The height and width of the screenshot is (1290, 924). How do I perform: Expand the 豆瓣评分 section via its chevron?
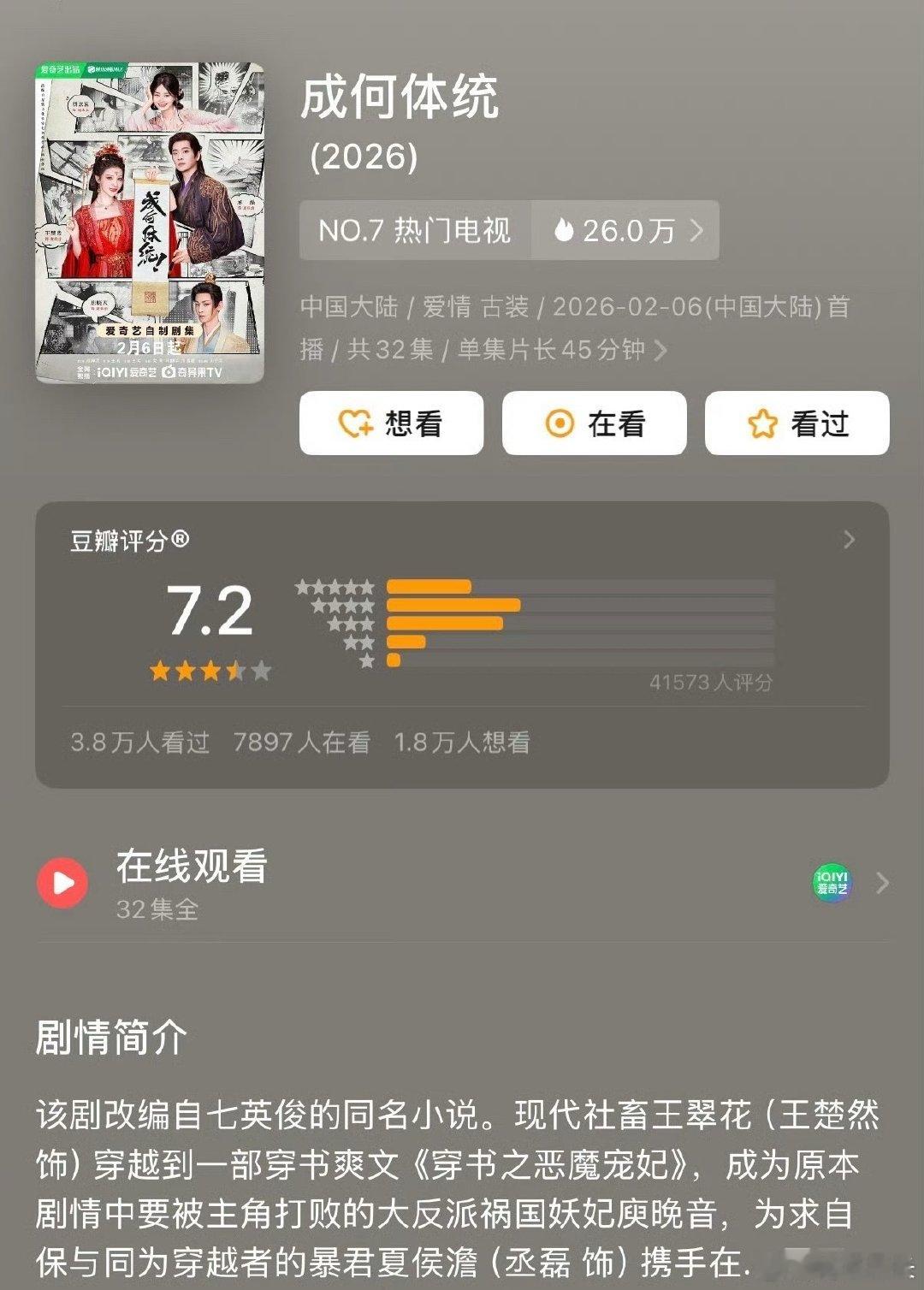pos(847,539)
